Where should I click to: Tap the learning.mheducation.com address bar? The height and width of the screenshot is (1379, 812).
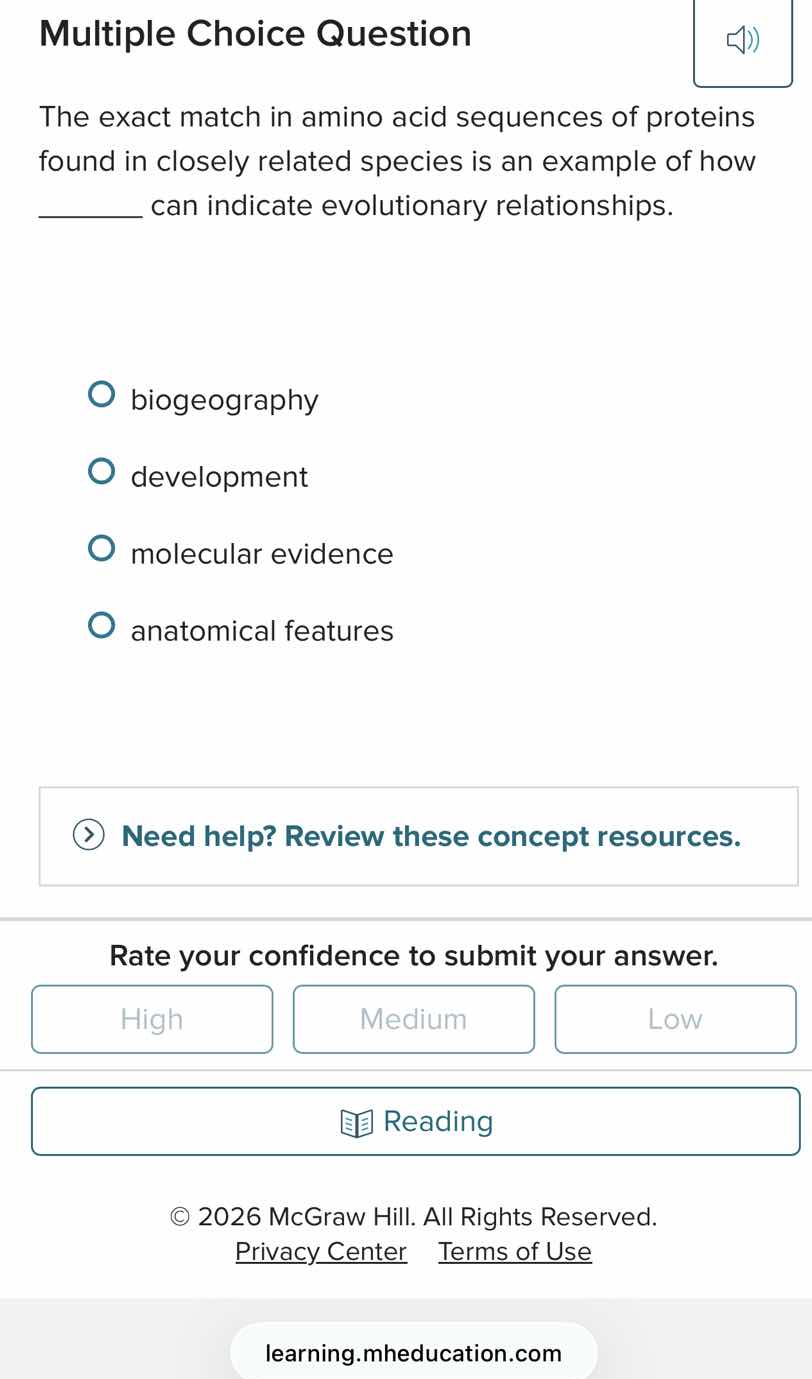(413, 1353)
